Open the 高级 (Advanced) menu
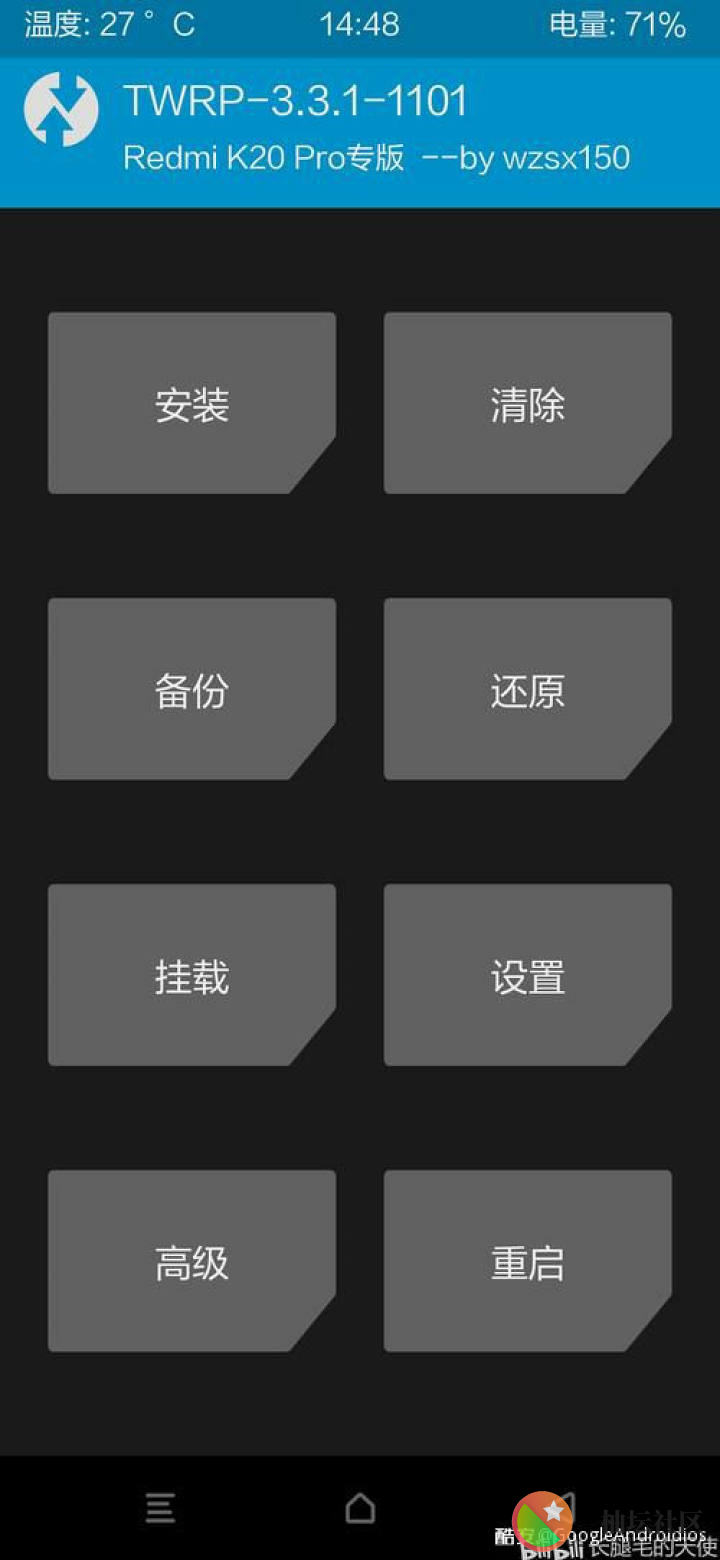The width and height of the screenshot is (720, 1560). [191, 1261]
